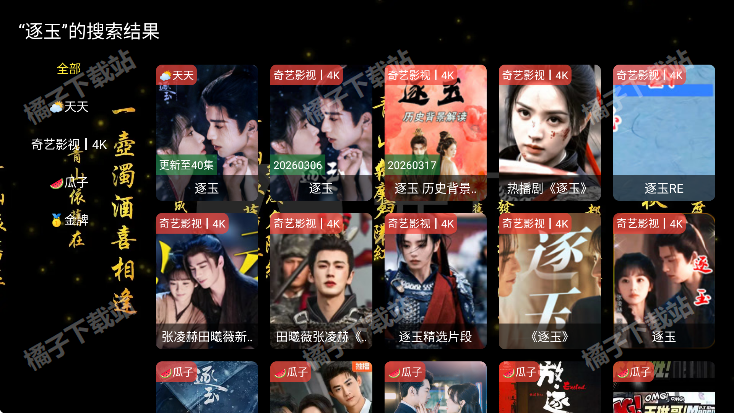Open 田曦薇张凌赫 result card
The image size is (734, 413).
pyautogui.click(x=320, y=280)
